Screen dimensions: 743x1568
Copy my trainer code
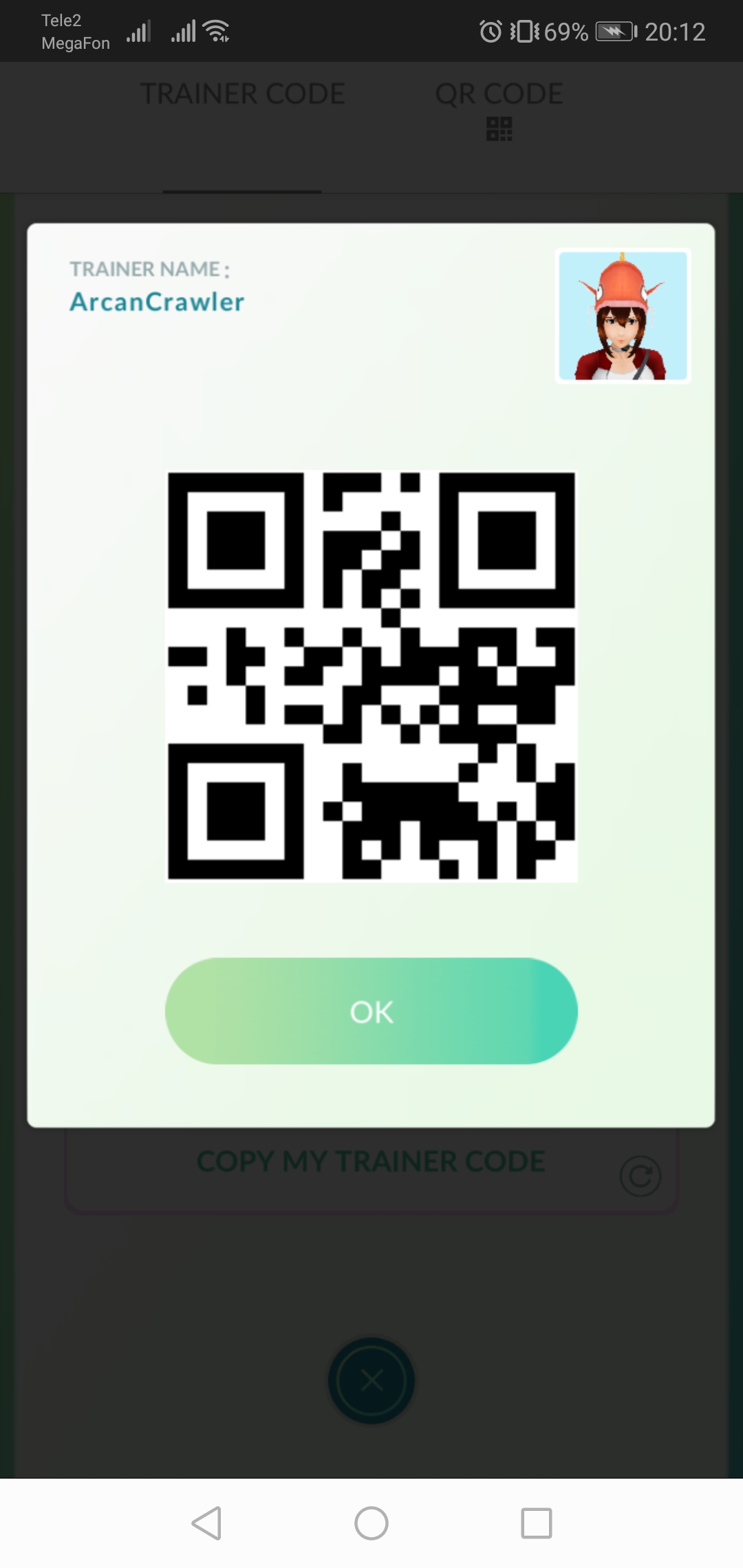pyautogui.click(x=371, y=1162)
